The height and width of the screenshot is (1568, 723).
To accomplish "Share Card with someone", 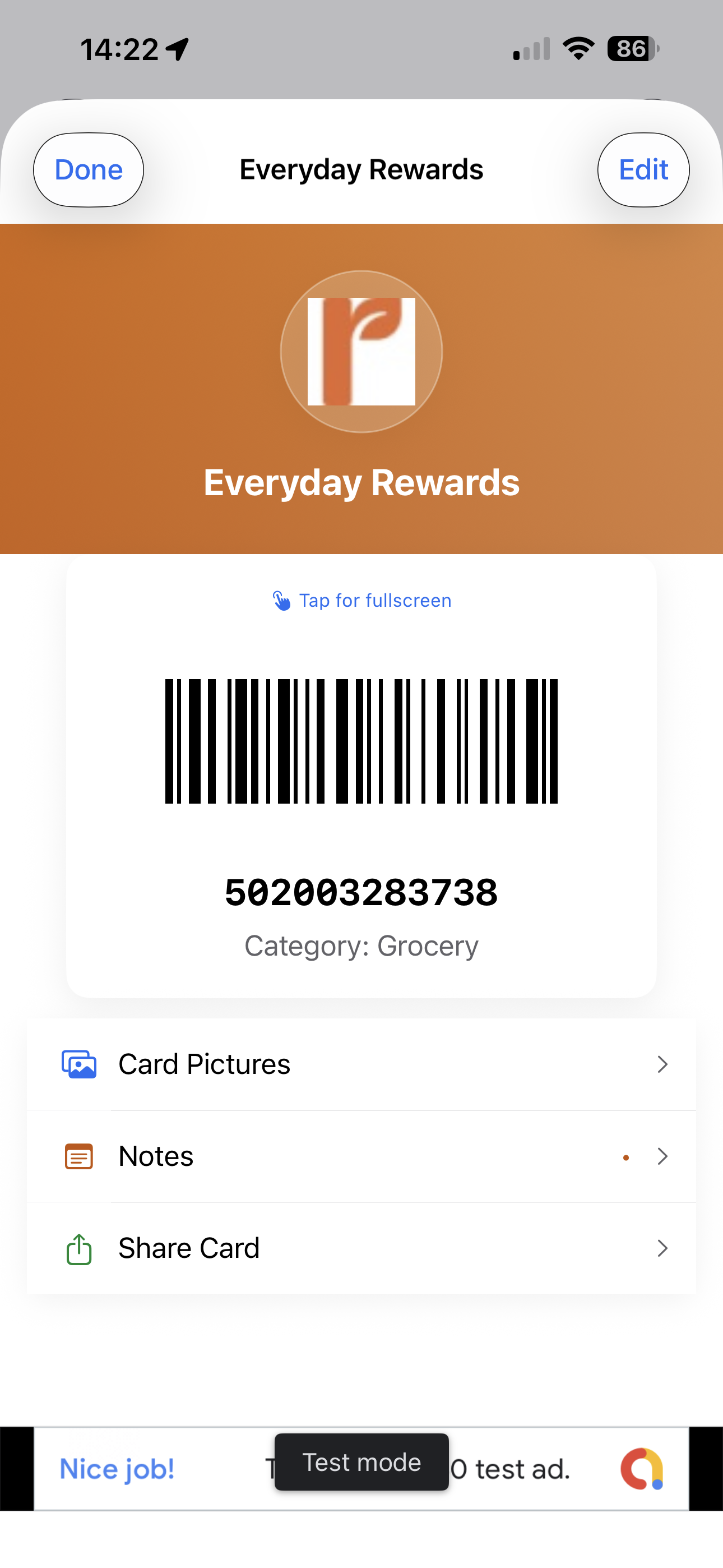I will (361, 1248).
